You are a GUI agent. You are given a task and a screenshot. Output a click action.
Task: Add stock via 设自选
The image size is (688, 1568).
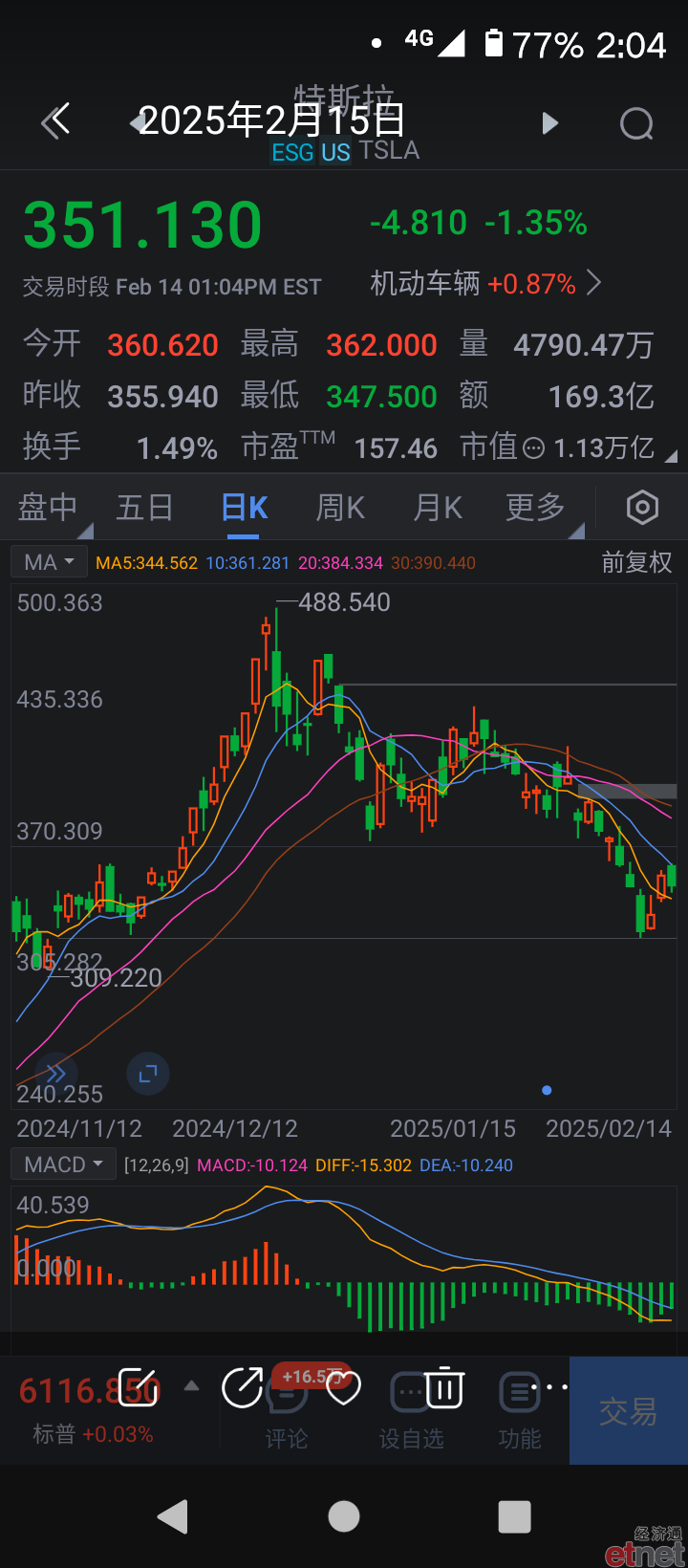(x=412, y=1410)
